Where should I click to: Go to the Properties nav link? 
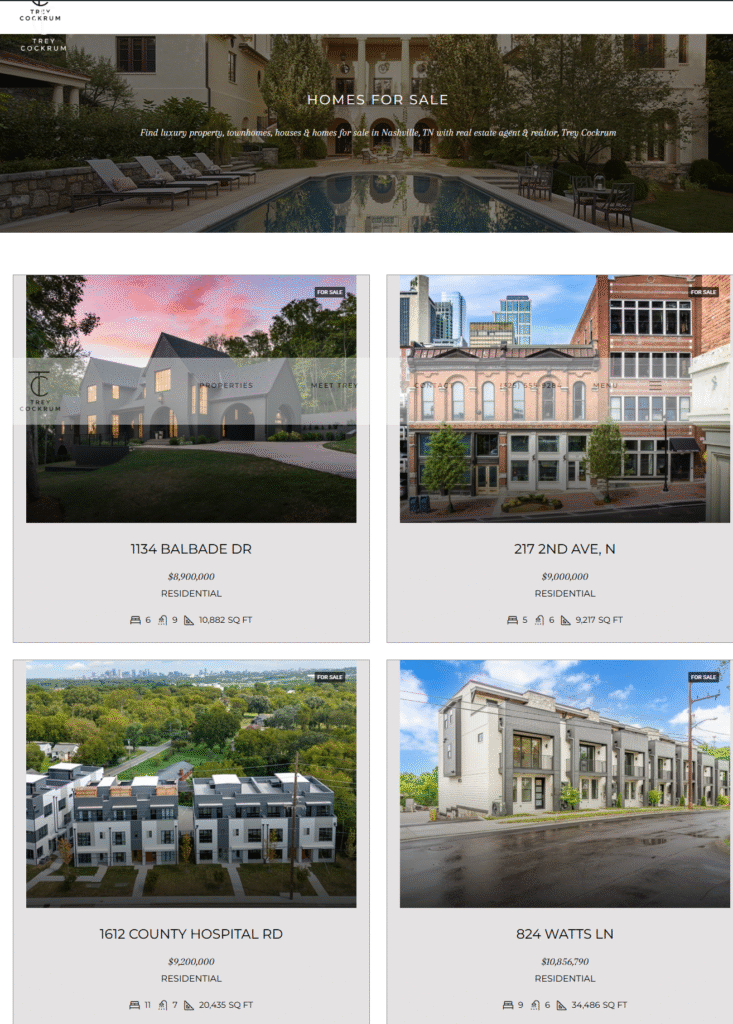coord(226,385)
